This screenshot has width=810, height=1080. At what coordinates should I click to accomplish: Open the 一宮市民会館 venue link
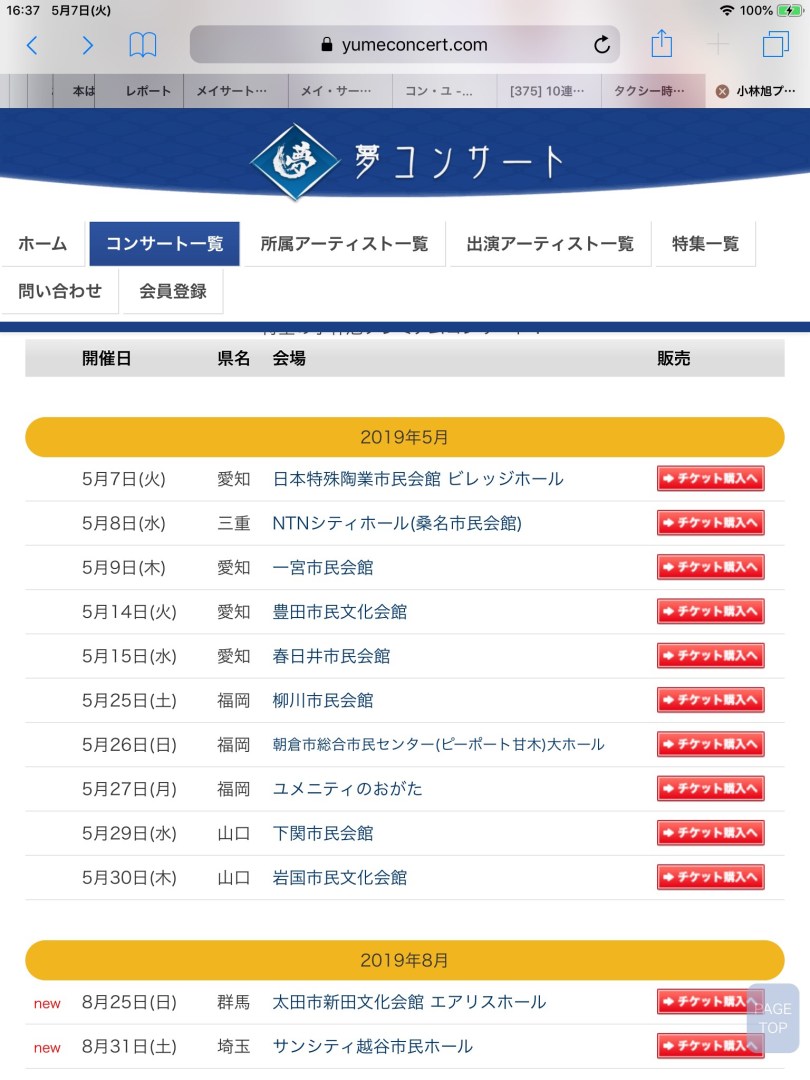tap(323, 567)
